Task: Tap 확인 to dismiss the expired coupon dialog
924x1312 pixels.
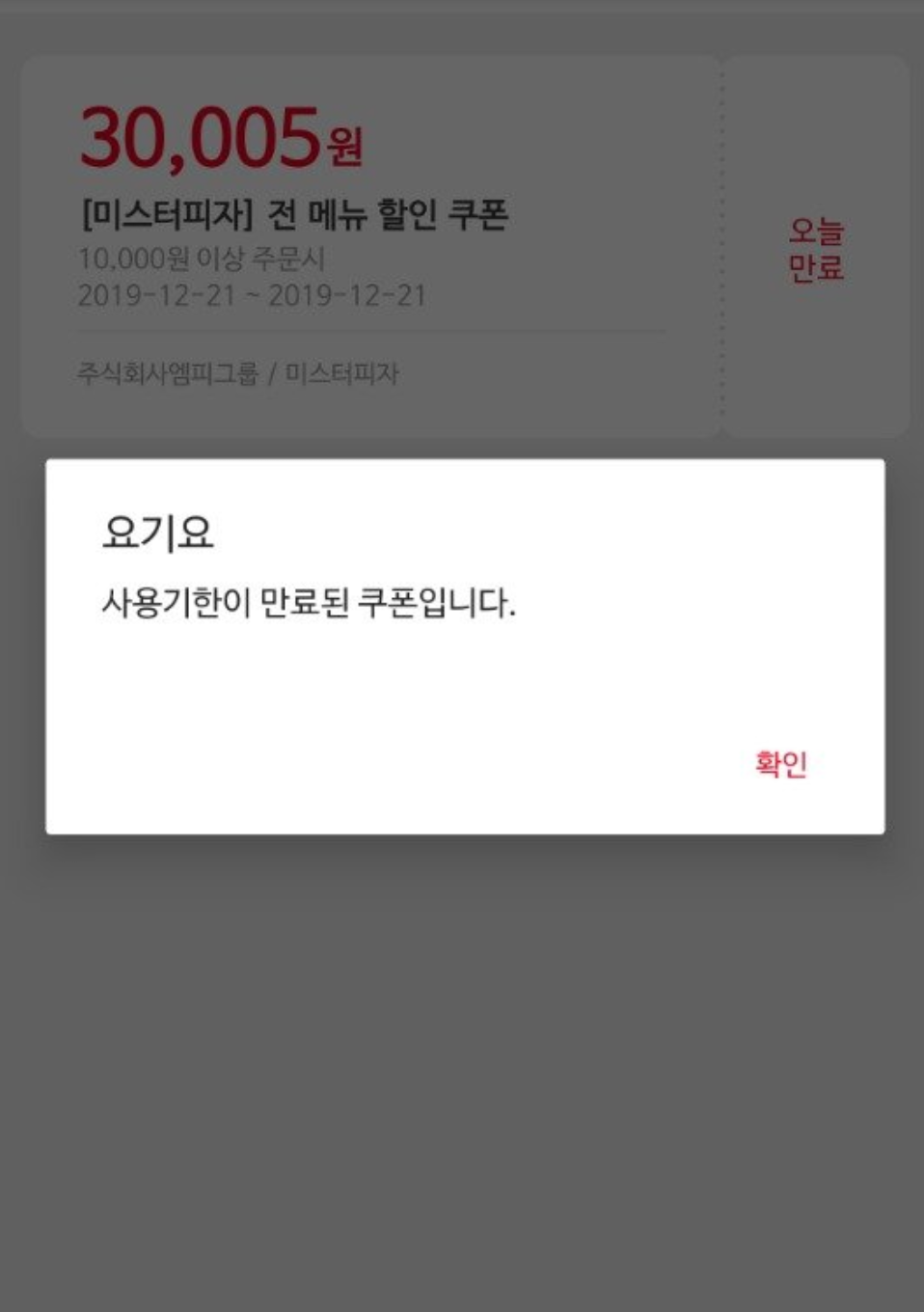Action: [x=780, y=764]
